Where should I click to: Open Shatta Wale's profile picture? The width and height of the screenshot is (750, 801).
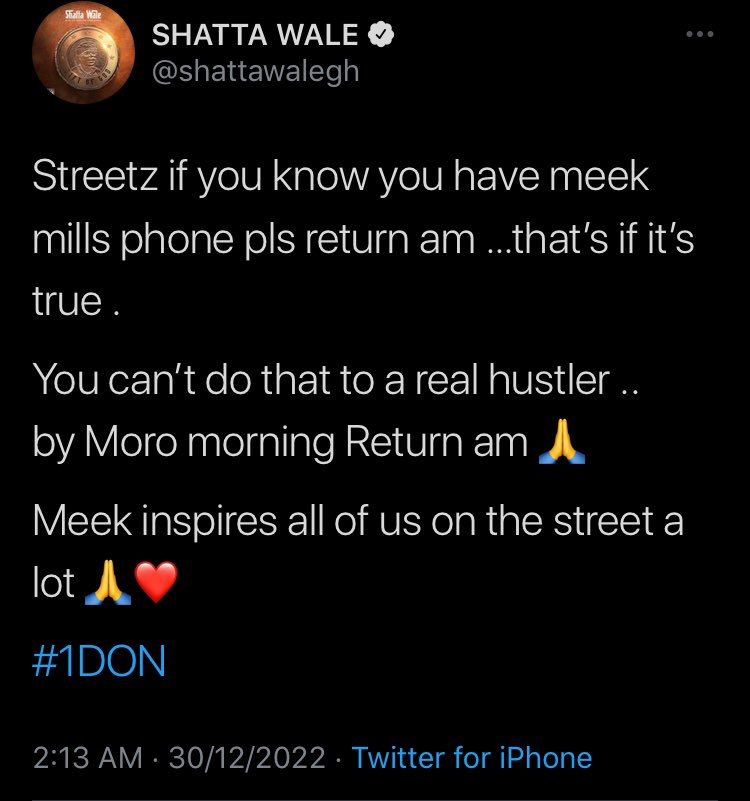point(78,59)
